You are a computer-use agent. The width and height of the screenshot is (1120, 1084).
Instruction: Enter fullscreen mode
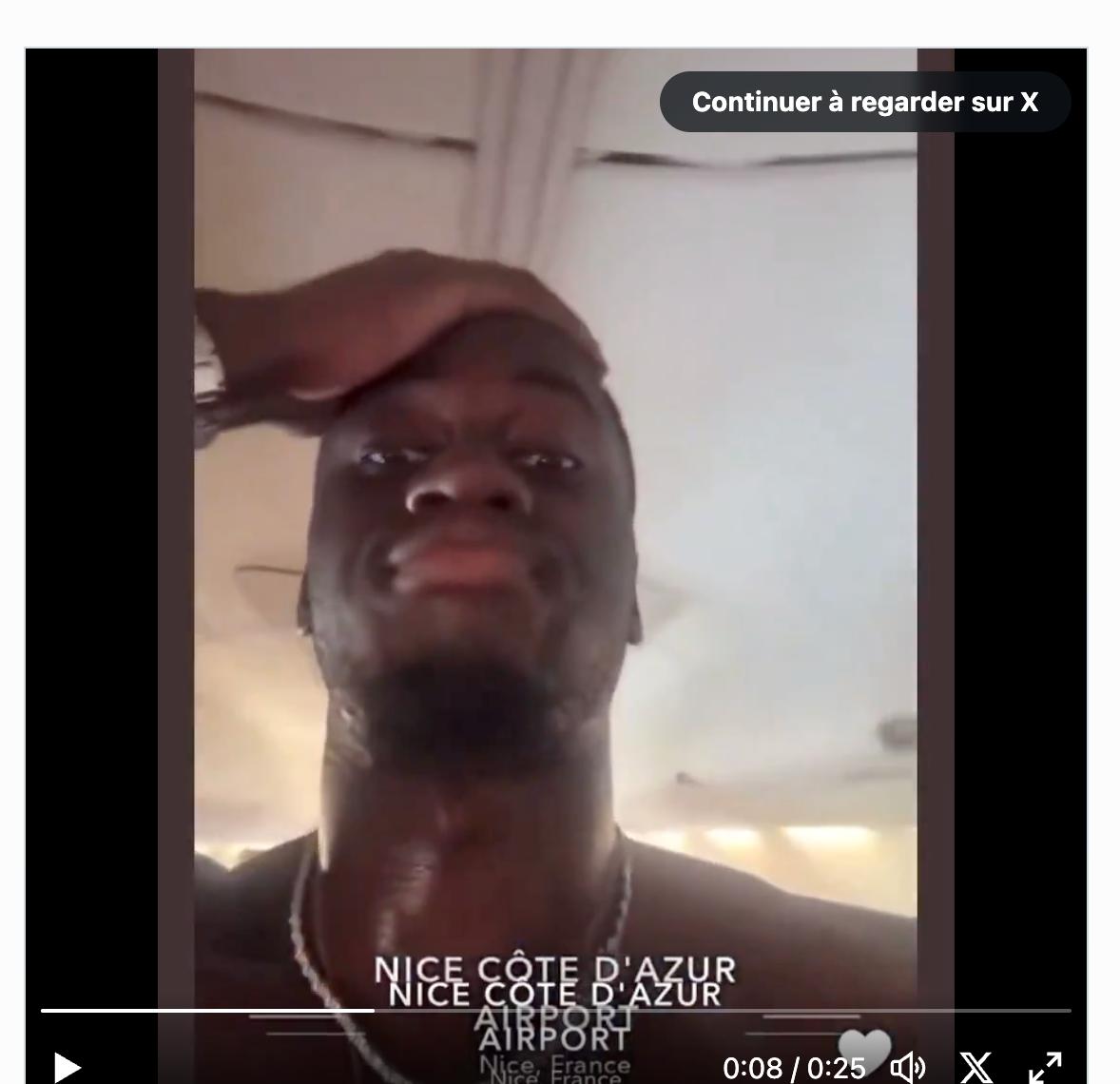(1045, 1067)
